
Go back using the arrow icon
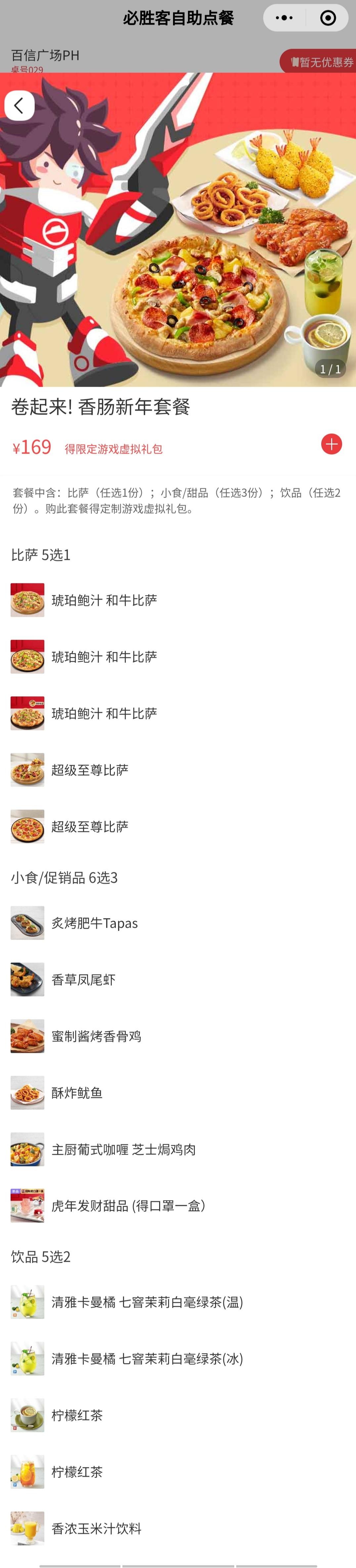(19, 105)
